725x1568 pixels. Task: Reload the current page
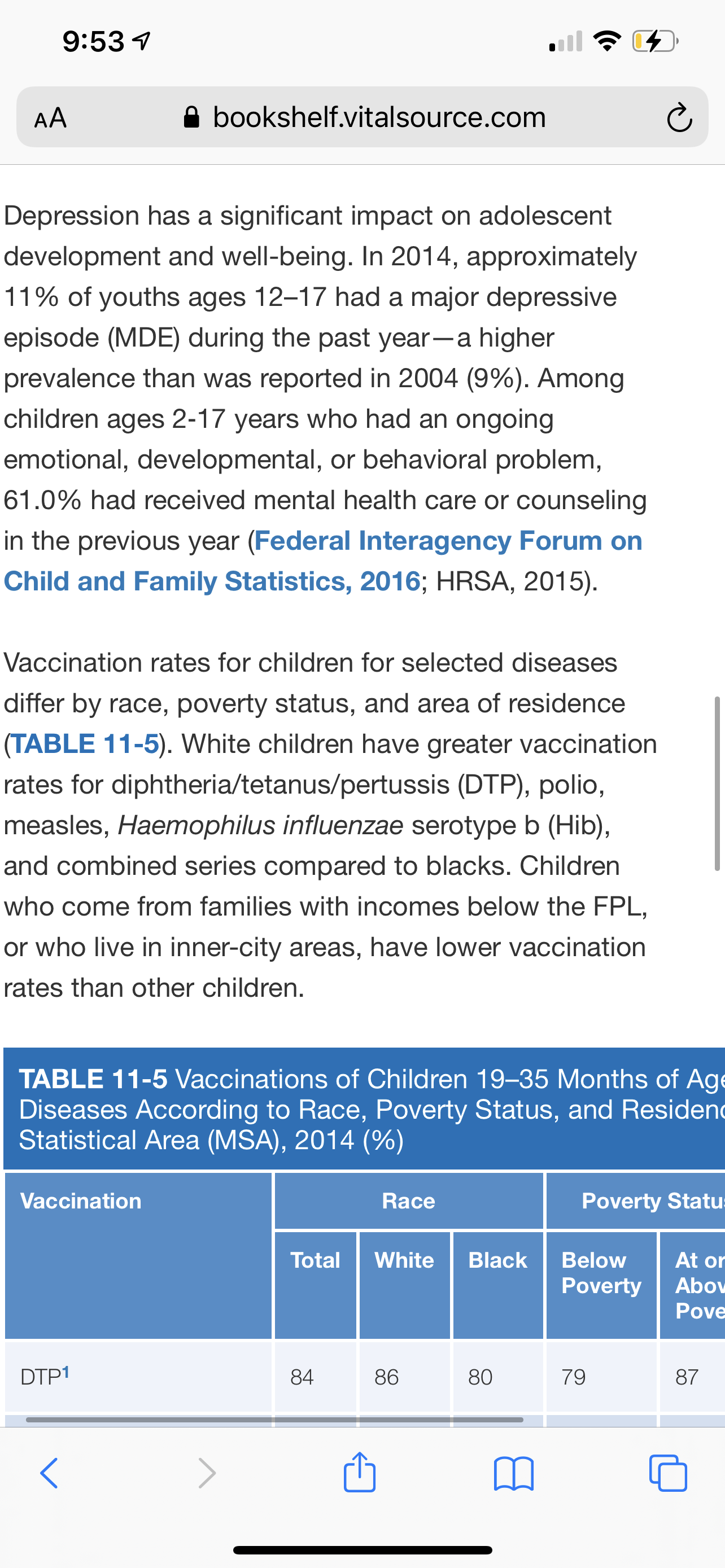pos(679,118)
